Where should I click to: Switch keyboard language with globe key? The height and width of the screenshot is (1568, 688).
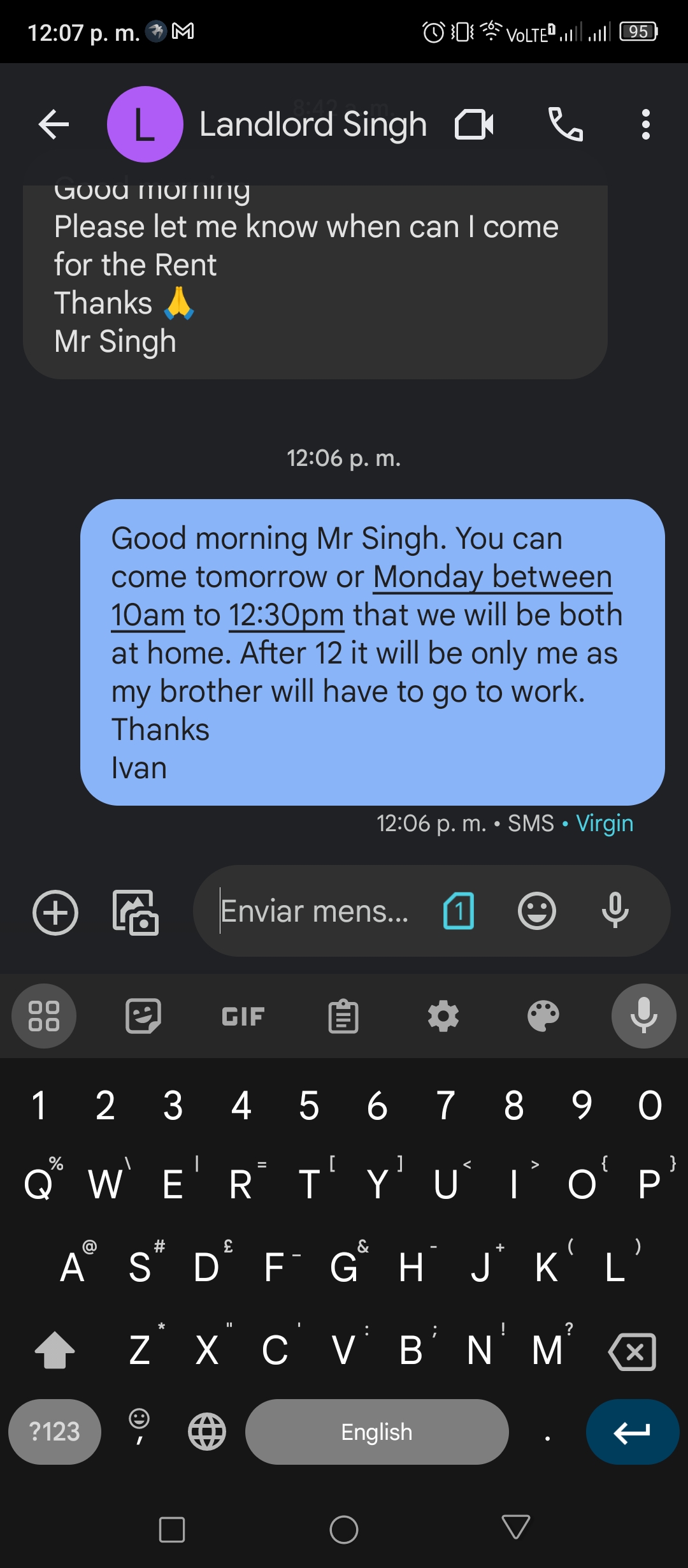coord(207,1432)
